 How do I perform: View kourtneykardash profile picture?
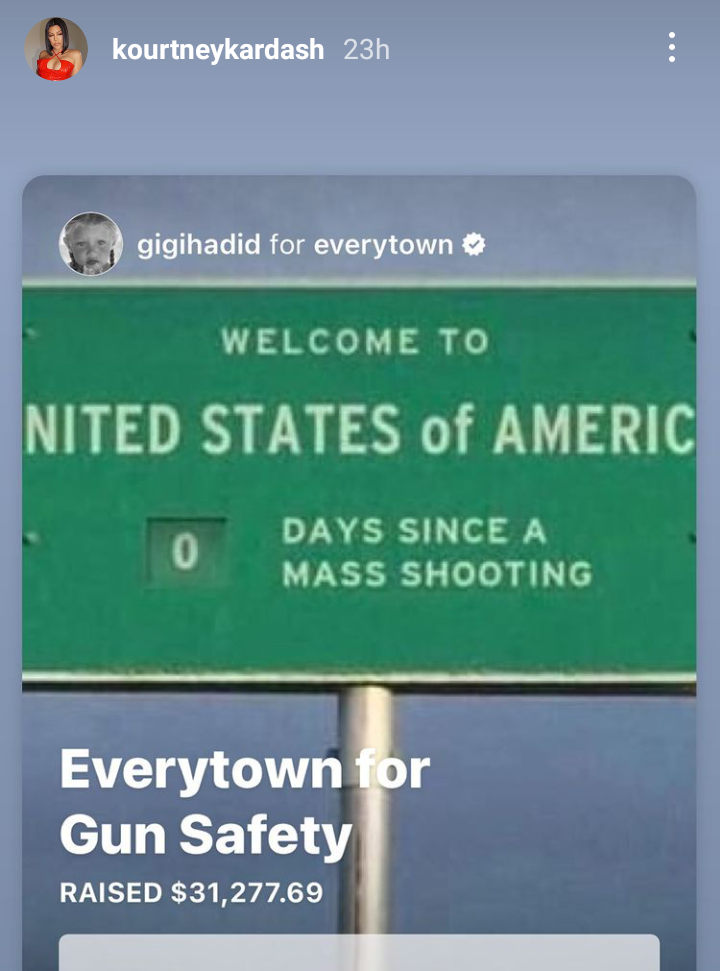56,49
